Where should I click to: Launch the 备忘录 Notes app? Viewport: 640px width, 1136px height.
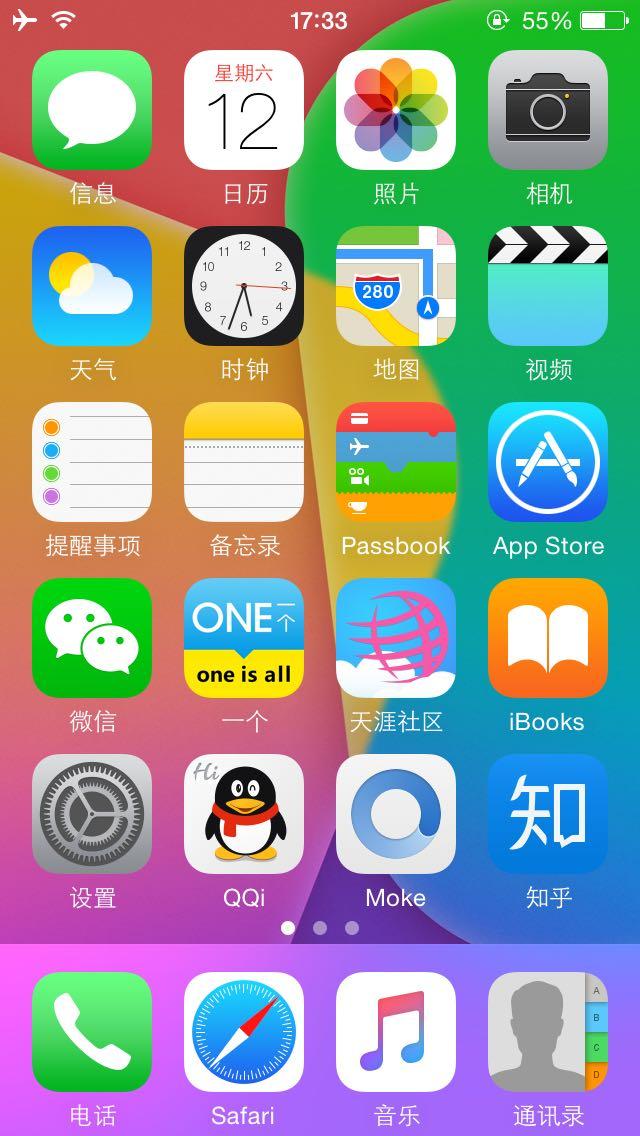tap(244, 462)
